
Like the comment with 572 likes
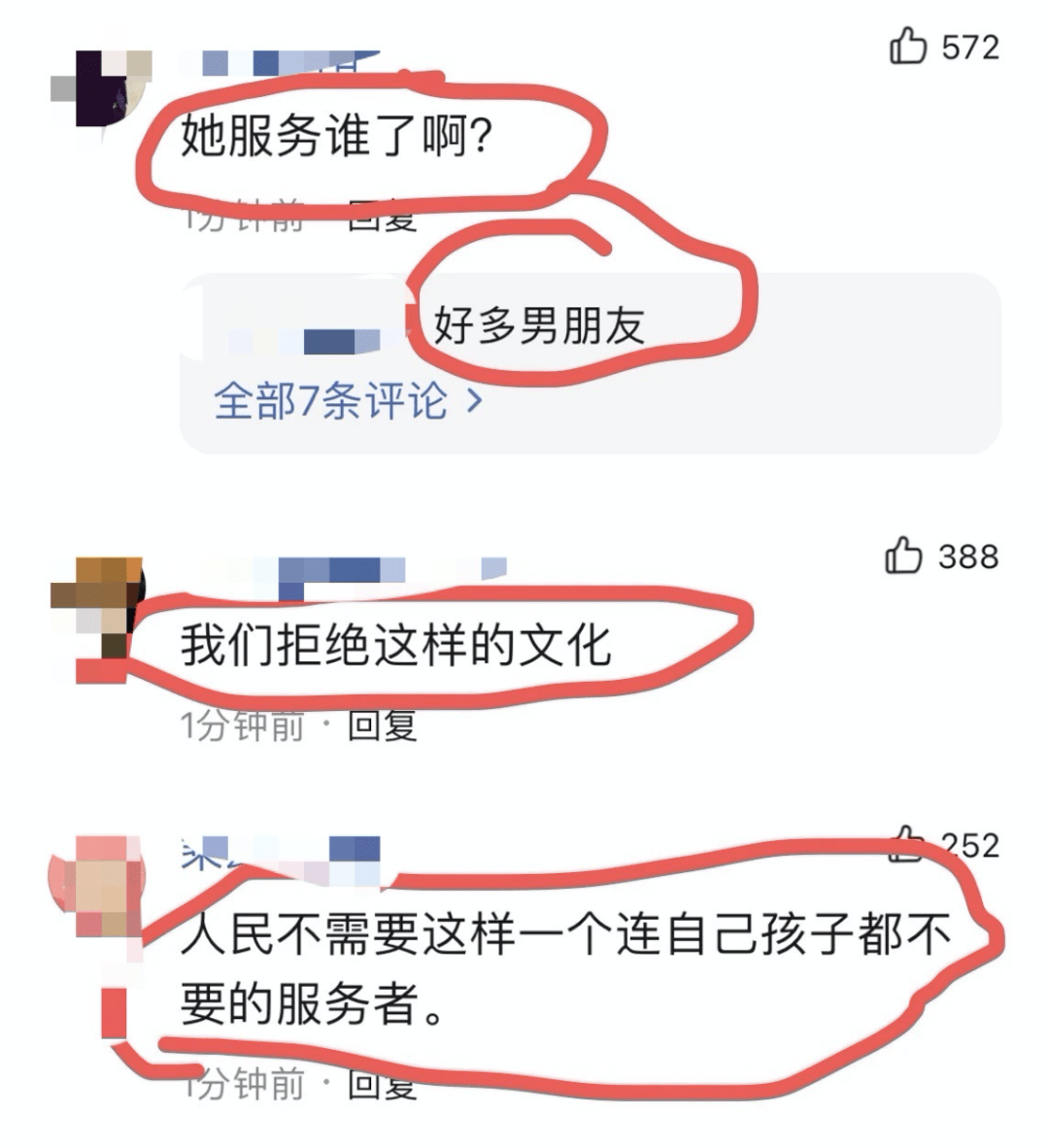click(908, 46)
